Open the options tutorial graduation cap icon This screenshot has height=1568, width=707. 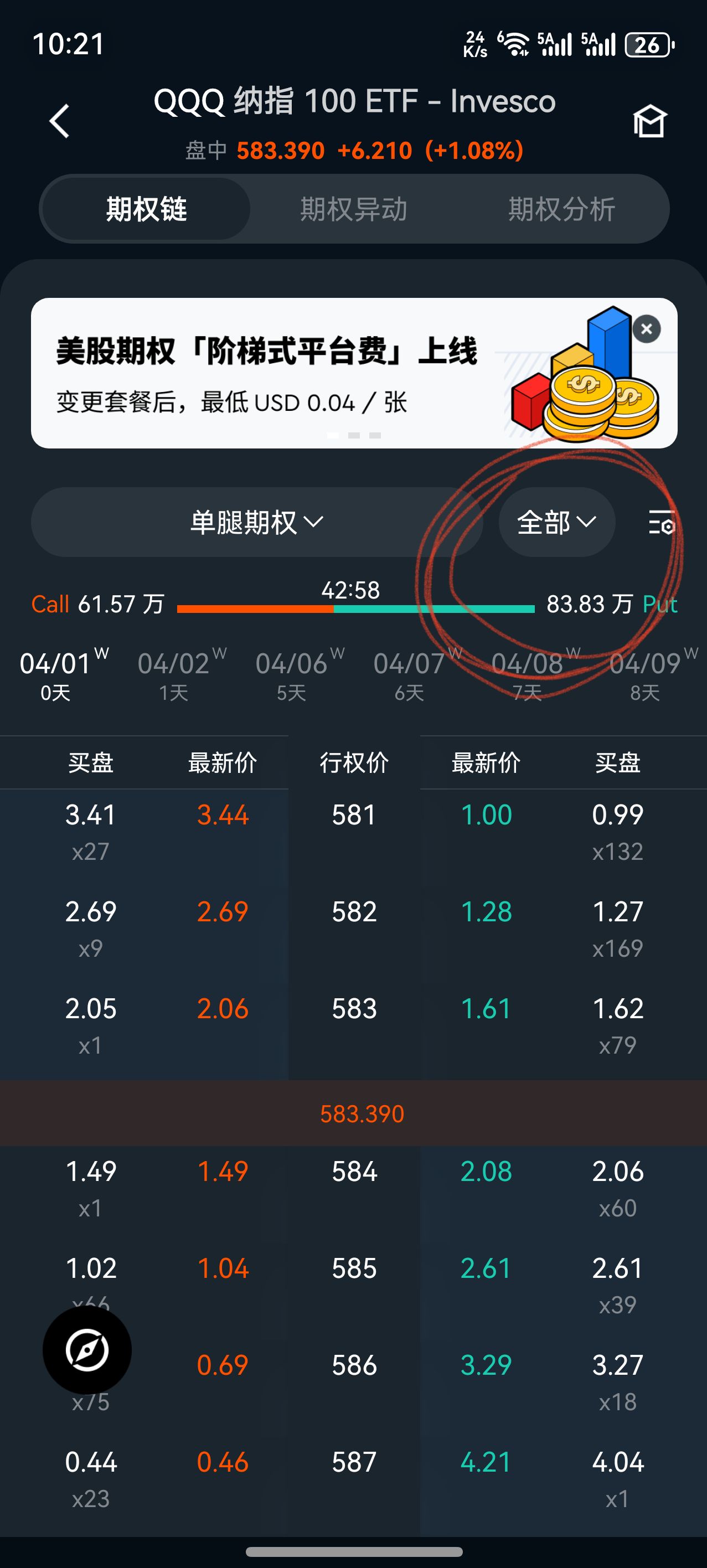coord(649,121)
